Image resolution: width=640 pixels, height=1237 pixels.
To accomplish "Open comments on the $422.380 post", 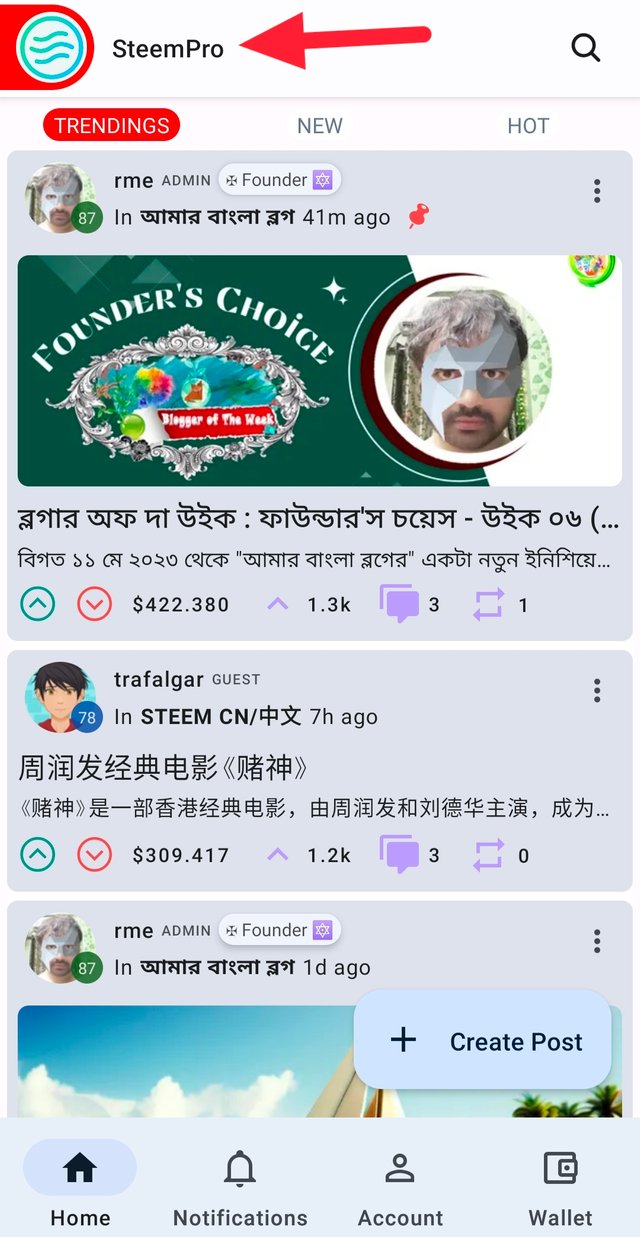I will [x=399, y=604].
